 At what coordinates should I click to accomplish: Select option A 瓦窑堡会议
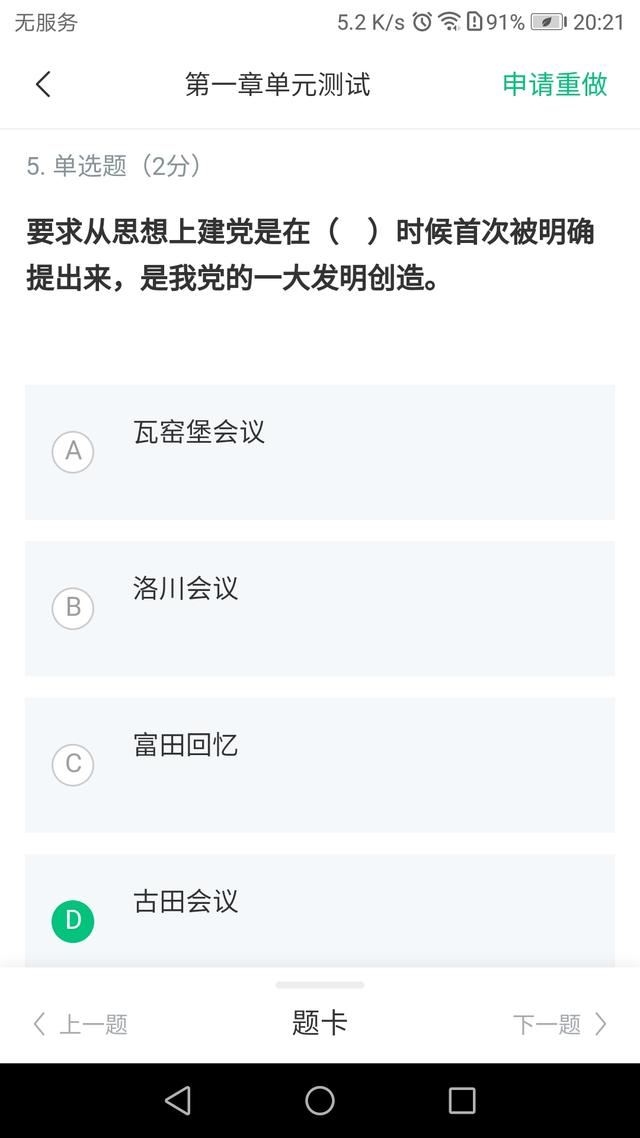(x=320, y=452)
